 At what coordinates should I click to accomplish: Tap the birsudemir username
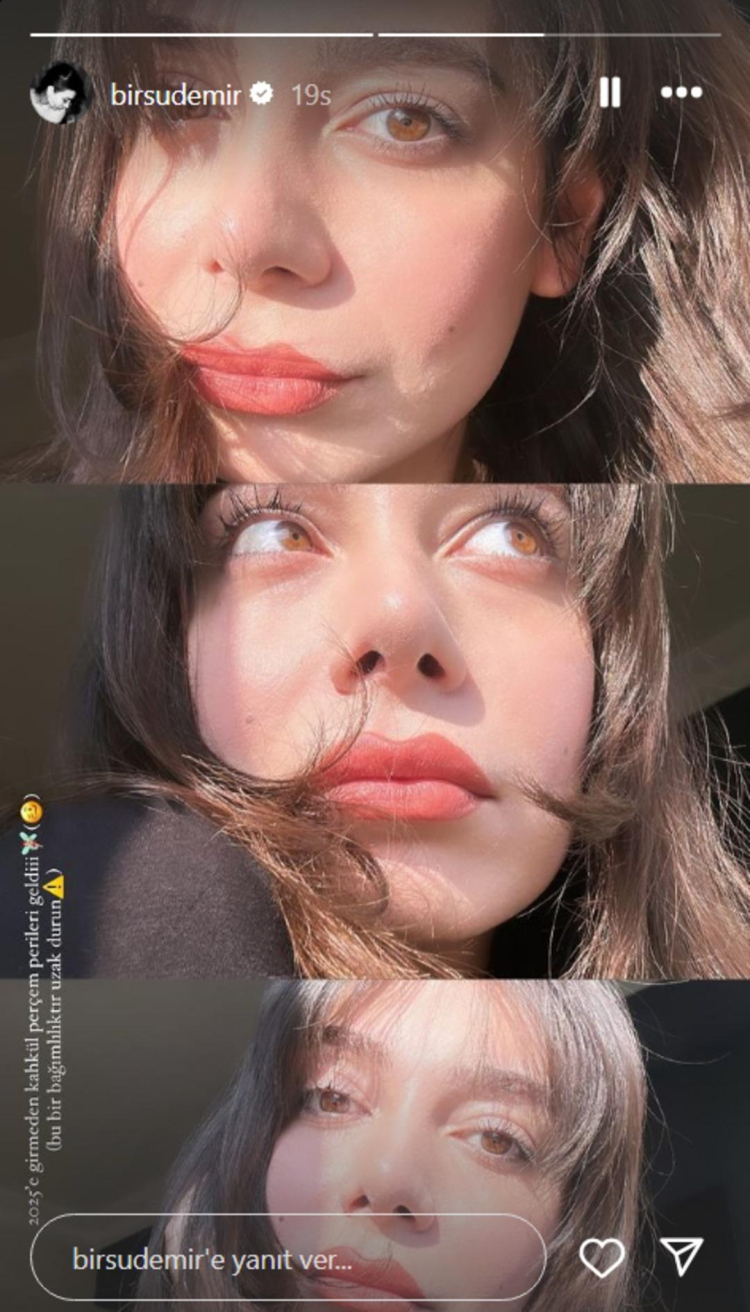[x=176, y=94]
